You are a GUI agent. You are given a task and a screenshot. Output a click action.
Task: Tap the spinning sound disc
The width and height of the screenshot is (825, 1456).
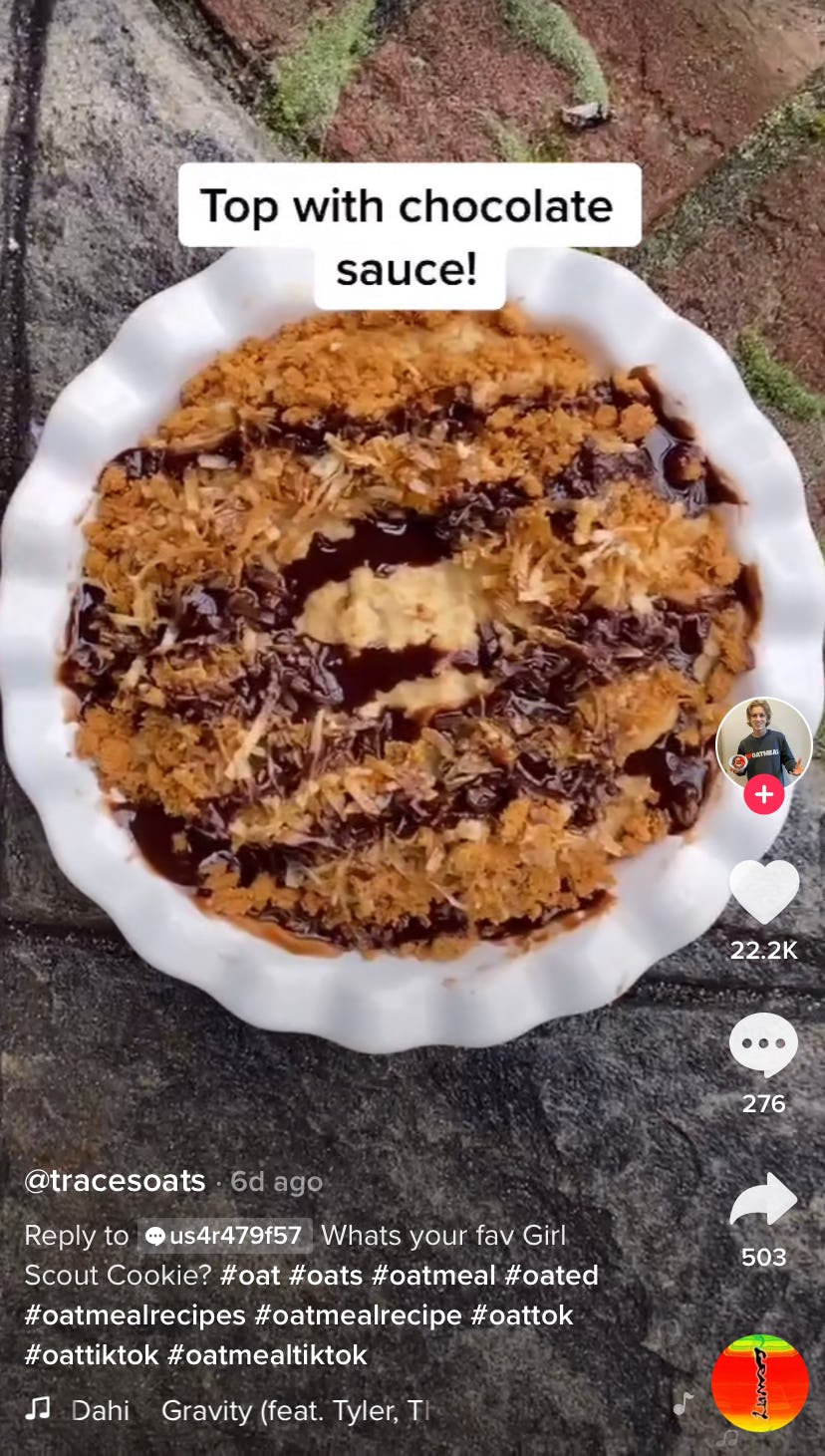760,1383
